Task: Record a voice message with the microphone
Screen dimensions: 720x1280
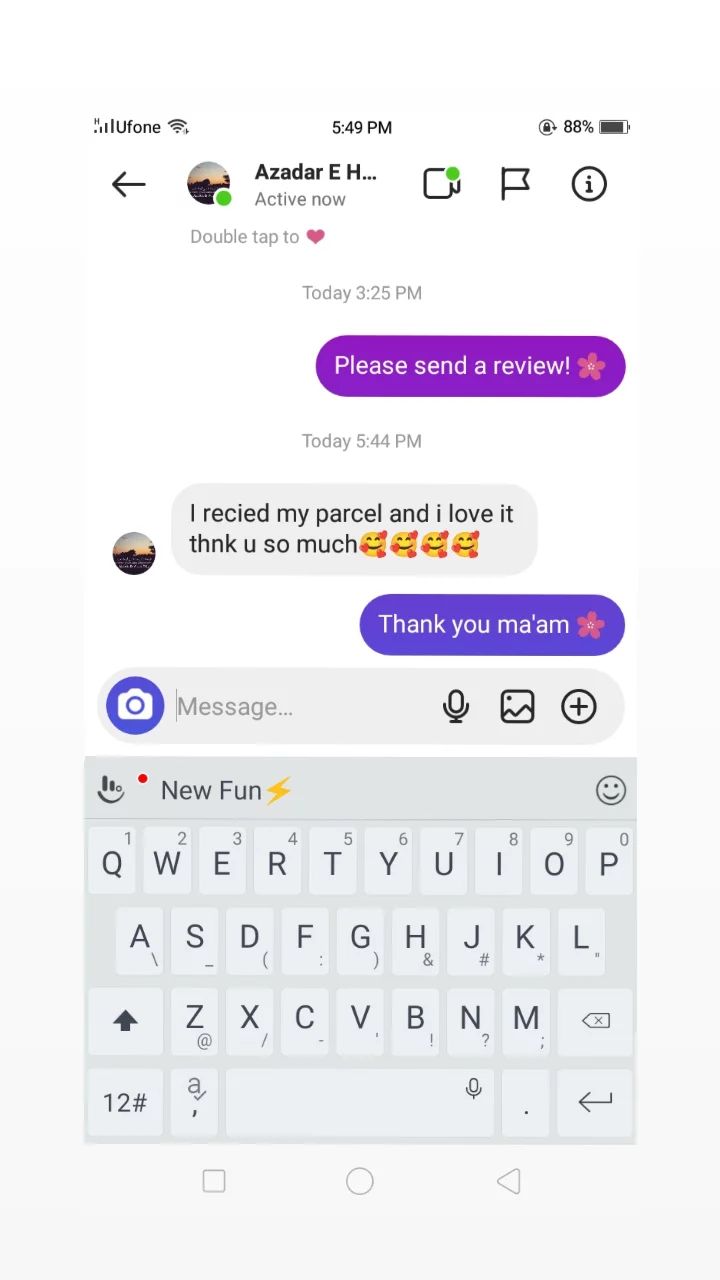Action: pyautogui.click(x=456, y=707)
